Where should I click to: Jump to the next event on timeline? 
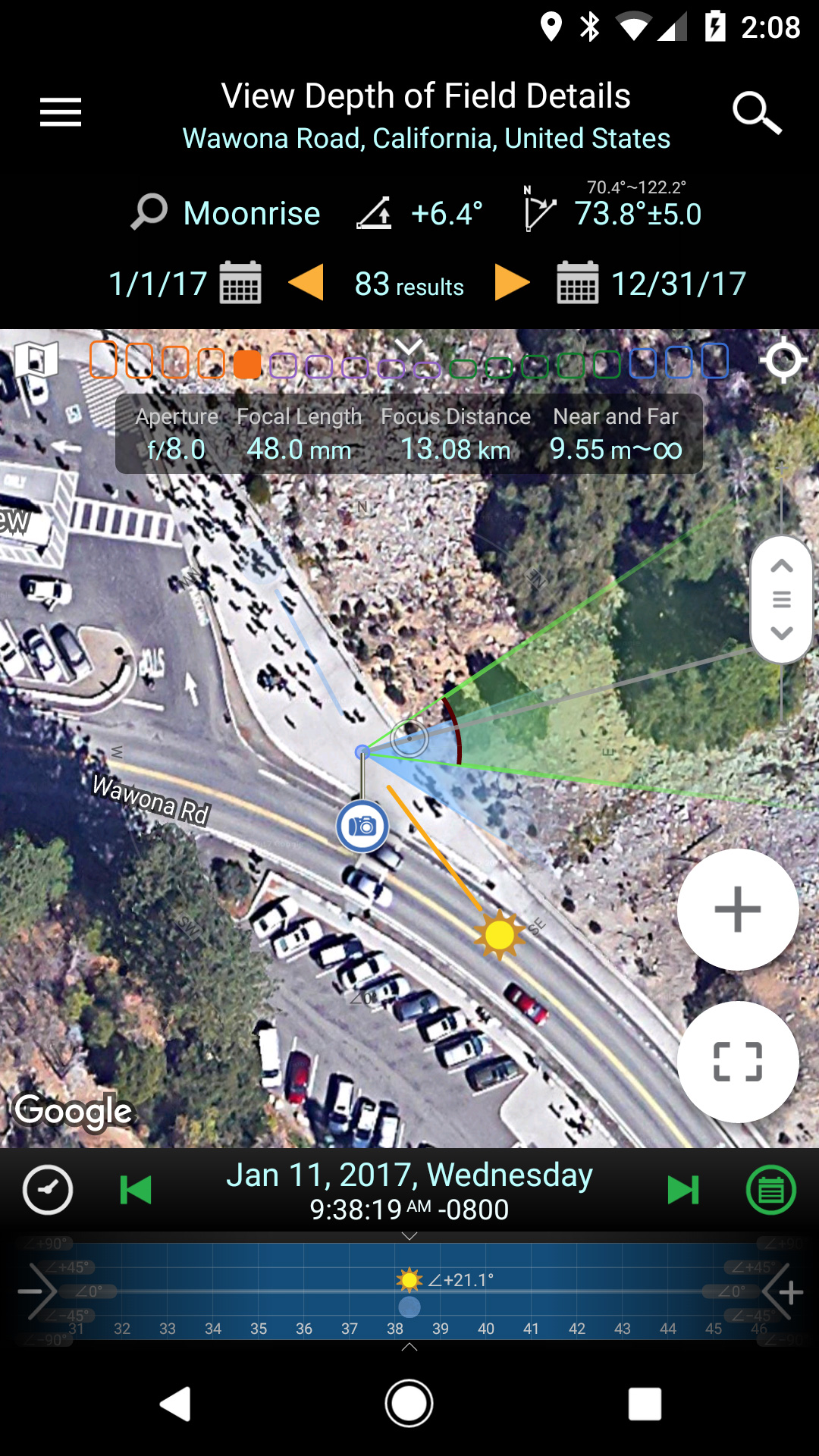coord(682,1190)
